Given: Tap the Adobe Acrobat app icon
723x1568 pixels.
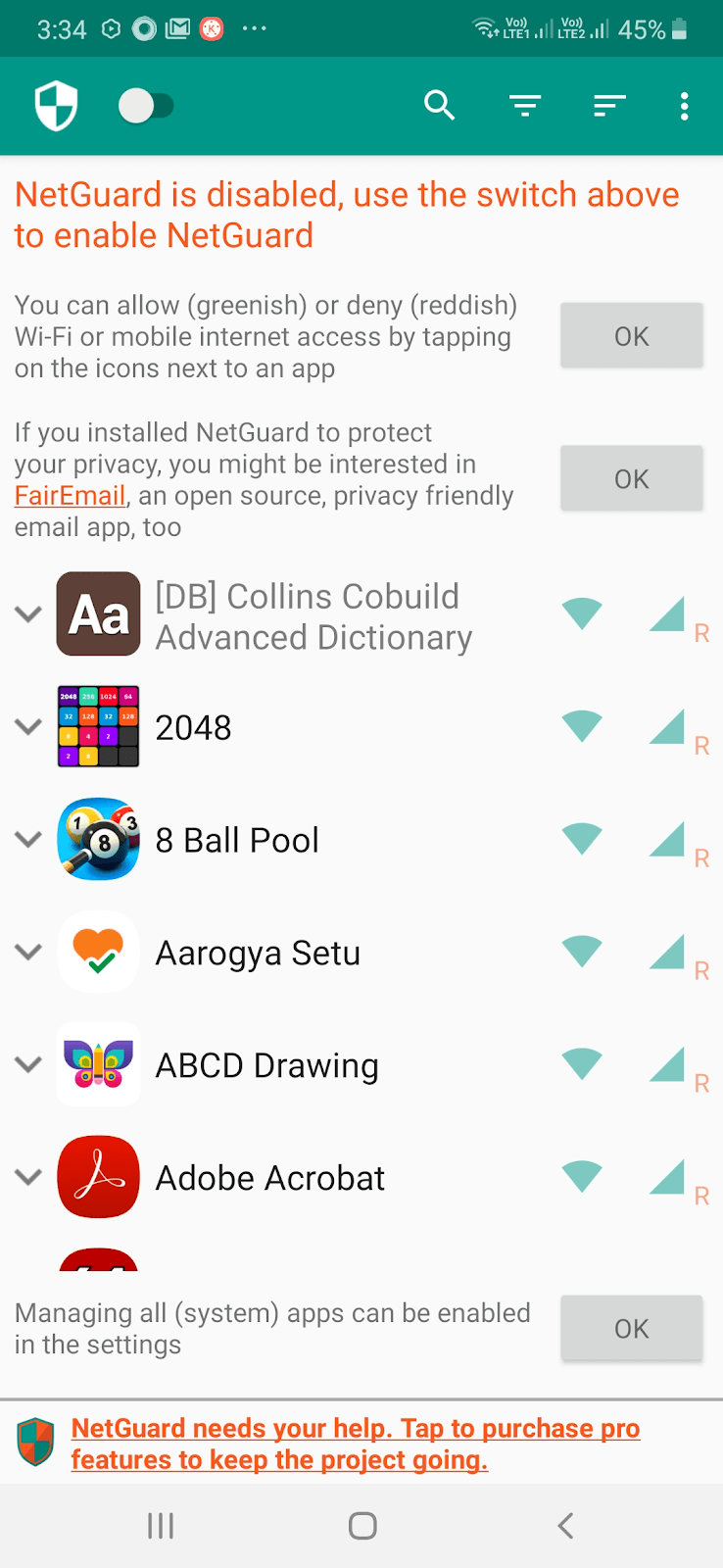Looking at the screenshot, I should pyautogui.click(x=98, y=1177).
